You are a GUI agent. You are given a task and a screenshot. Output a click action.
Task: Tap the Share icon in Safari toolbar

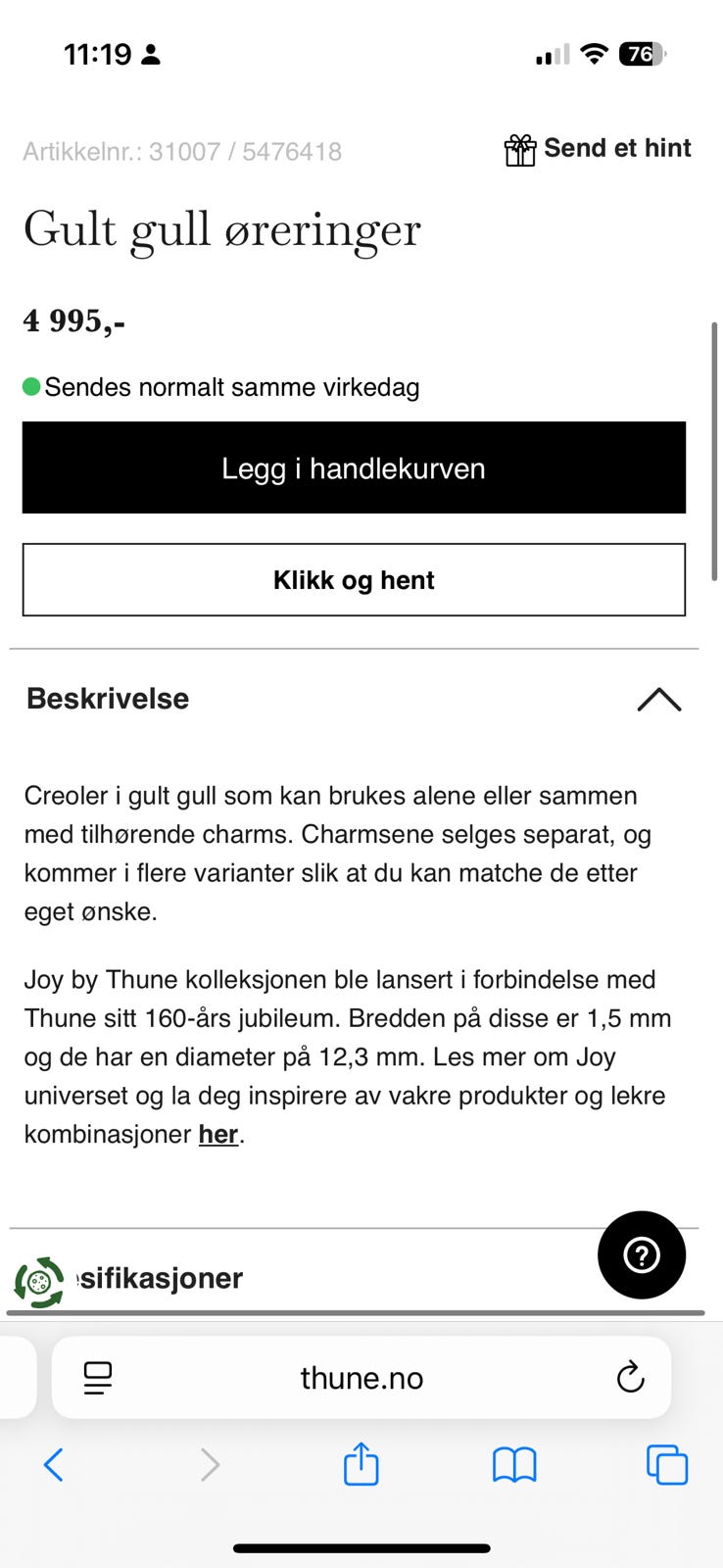361,1465
